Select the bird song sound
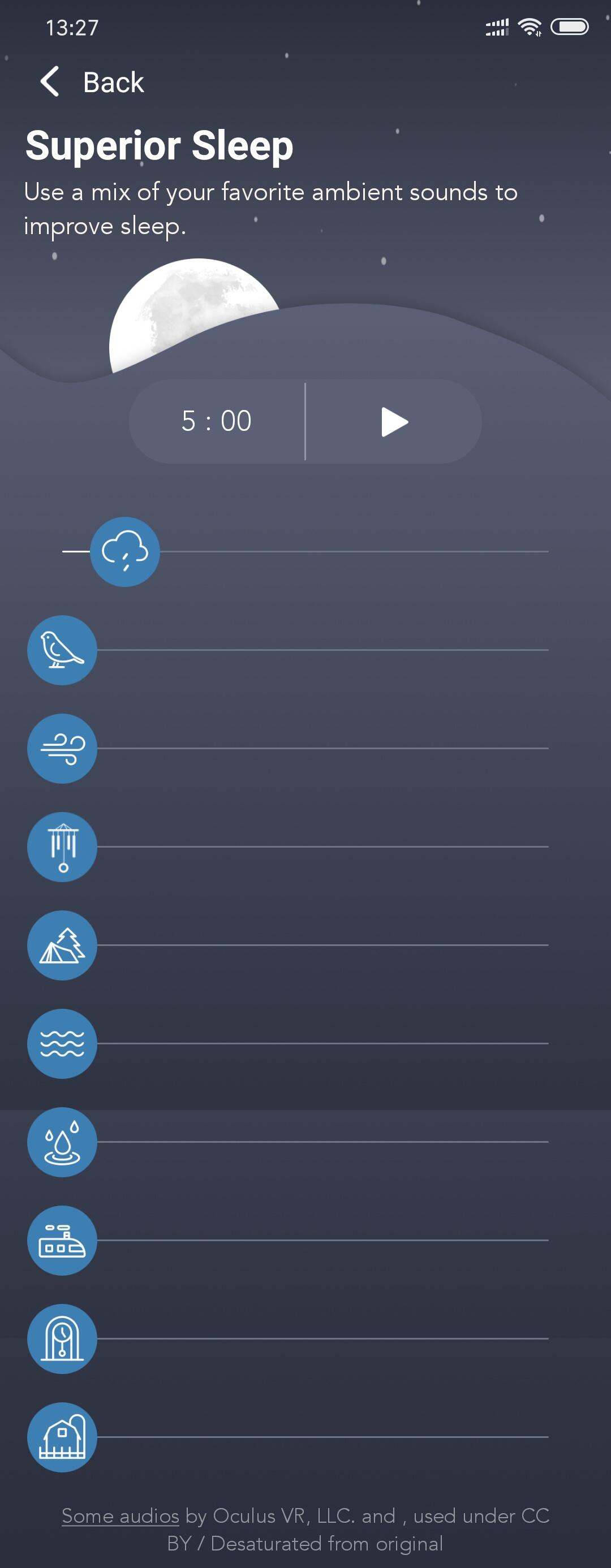The width and height of the screenshot is (611, 1568). point(62,650)
